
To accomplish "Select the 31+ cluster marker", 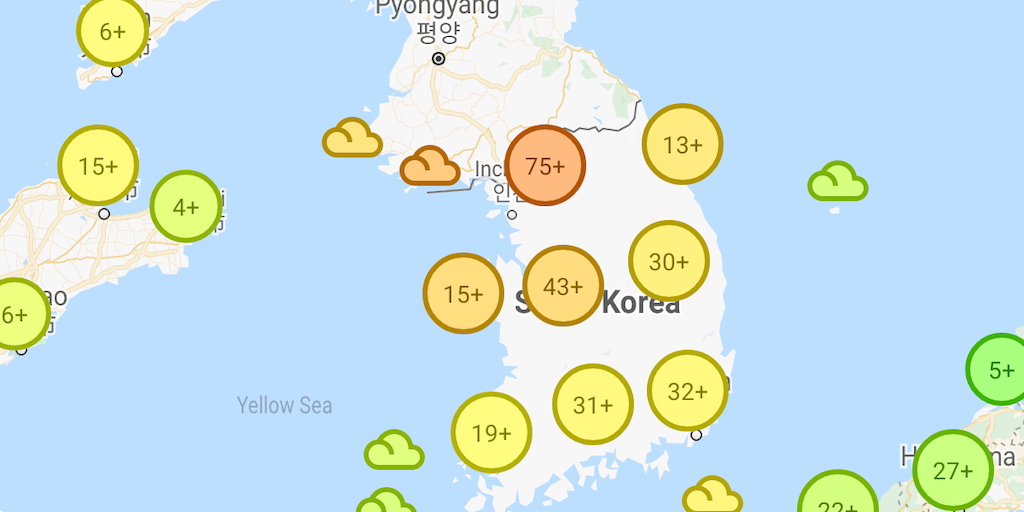I will [593, 404].
